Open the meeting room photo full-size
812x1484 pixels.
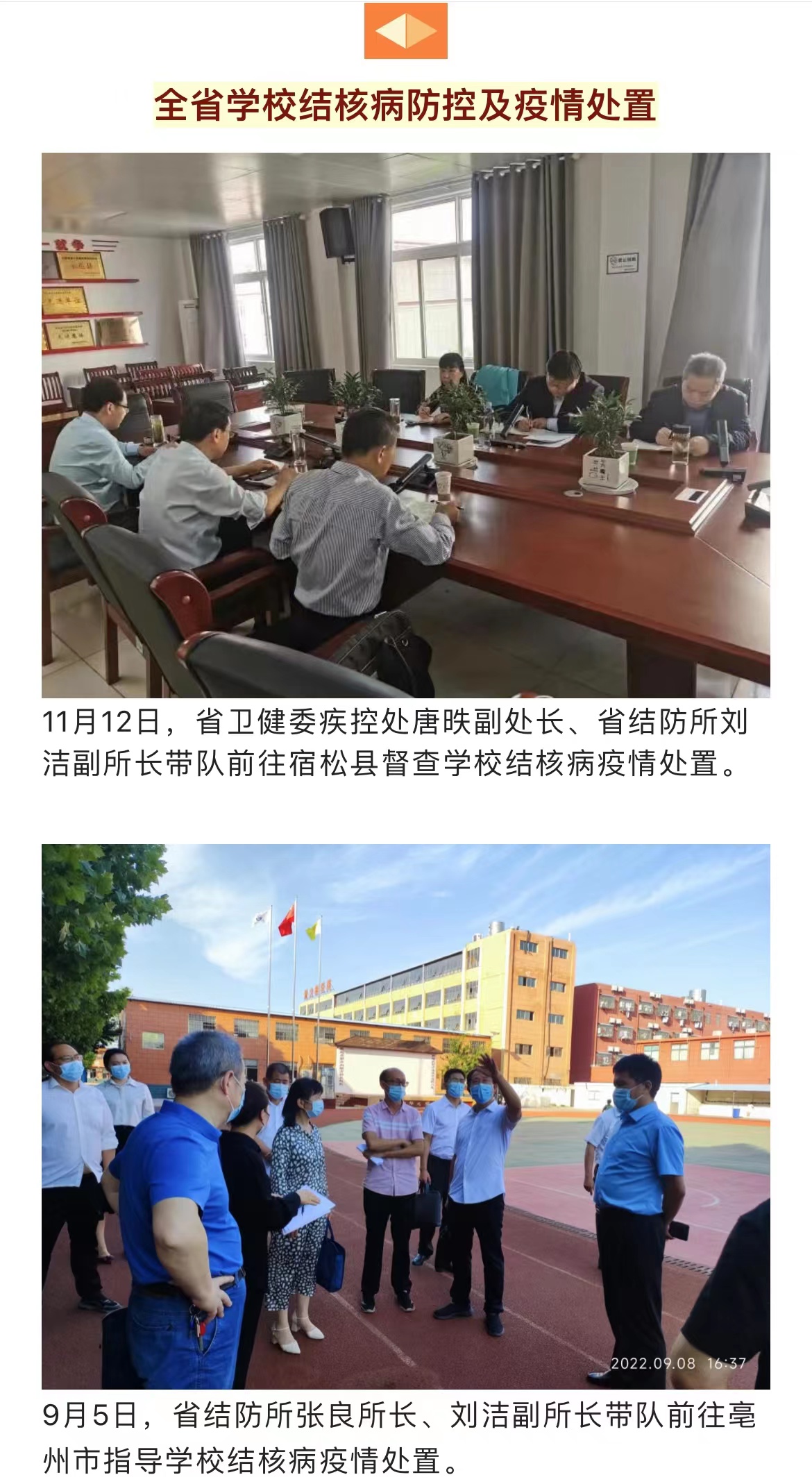tap(405, 425)
